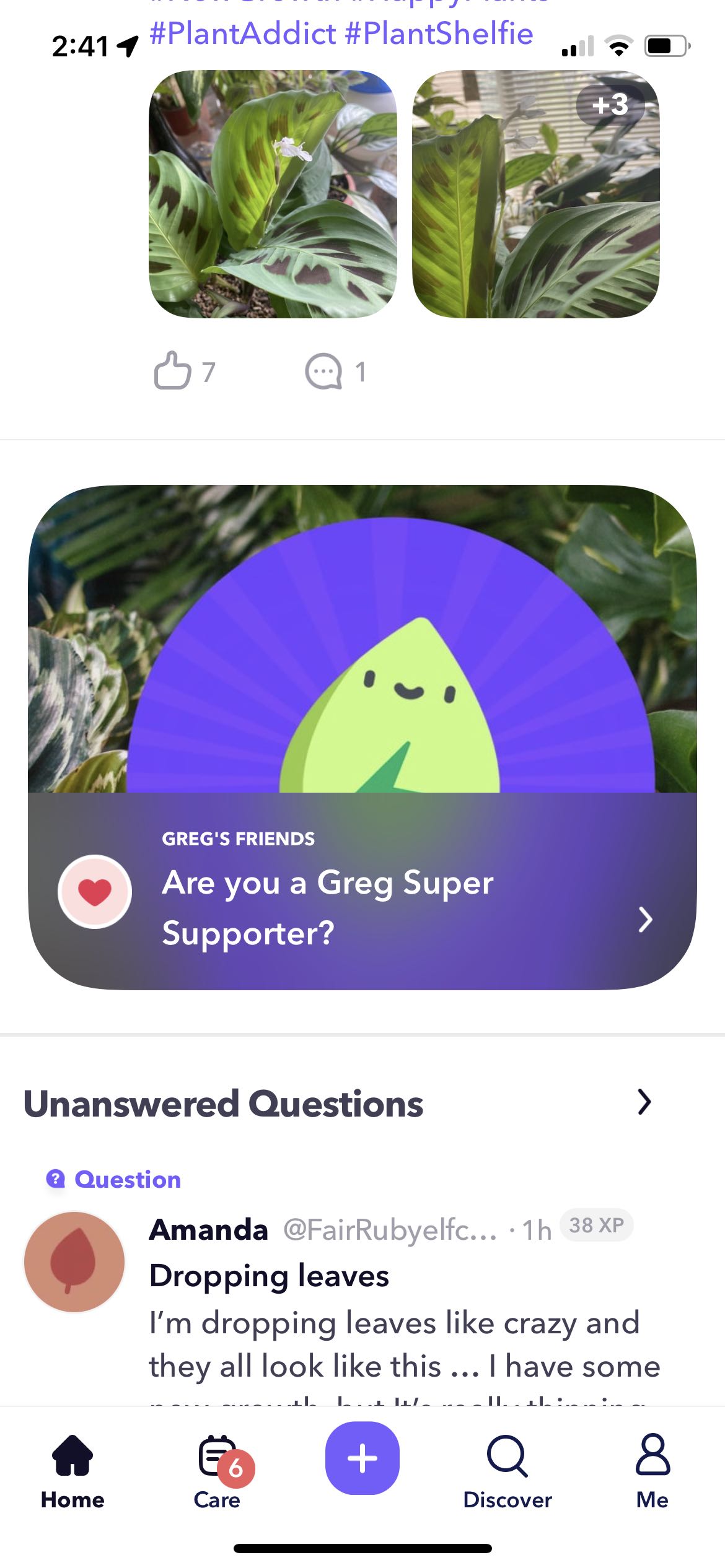Screen dimensions: 725x1568
Task: Open comments on the plant post
Action: [x=323, y=372]
